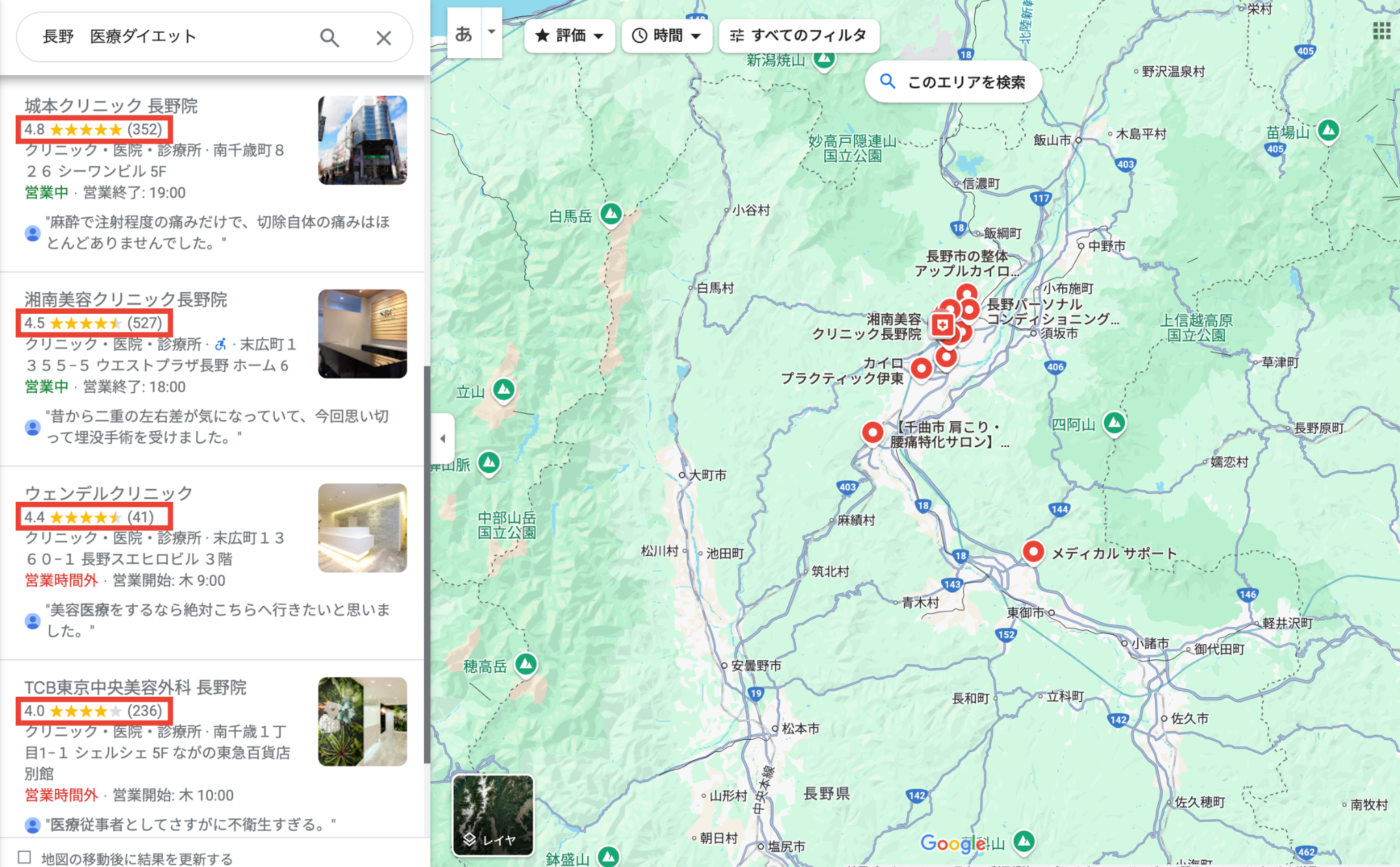
Task: Select the メディカル サポート map pin
Action: [1033, 551]
